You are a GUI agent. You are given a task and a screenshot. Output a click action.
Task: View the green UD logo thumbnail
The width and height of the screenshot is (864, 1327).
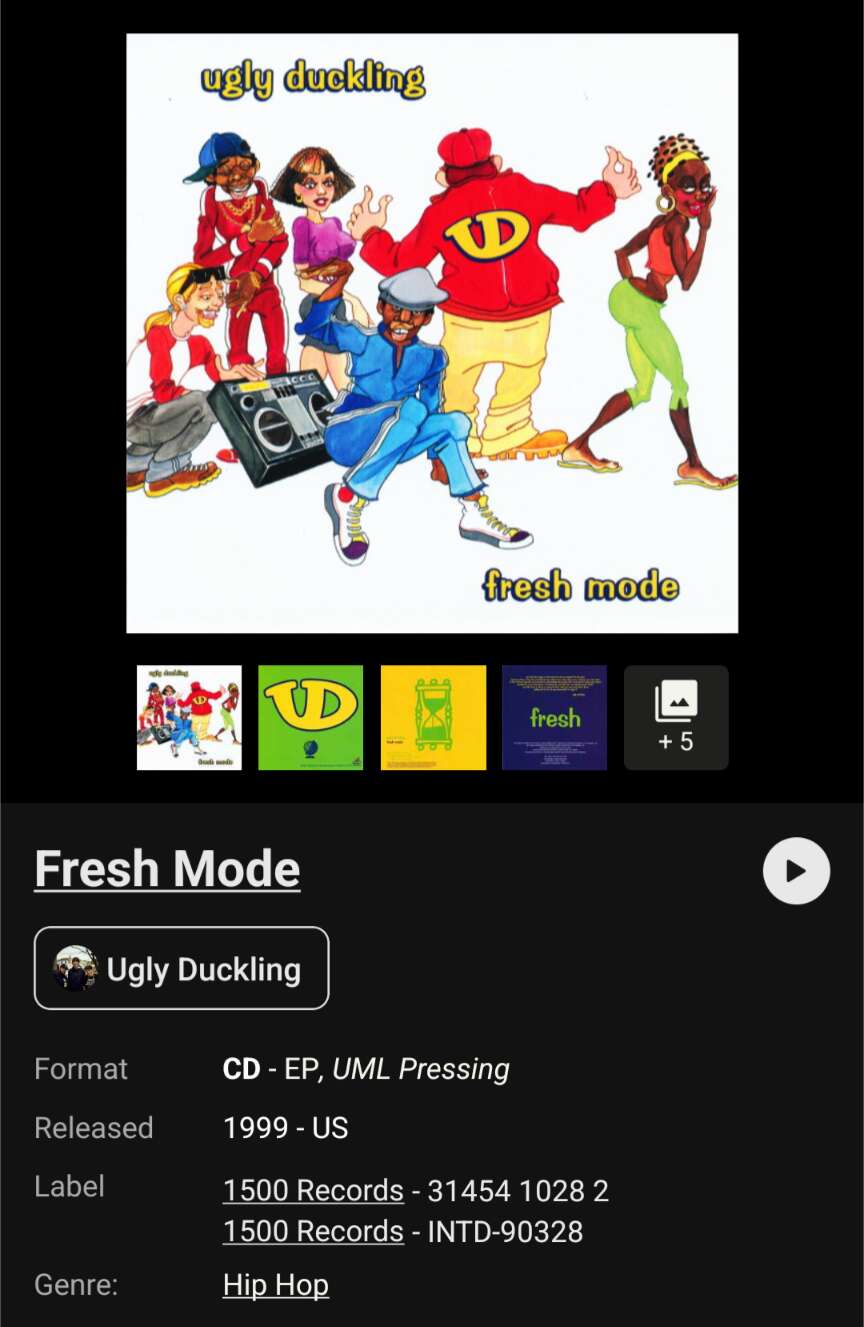(x=311, y=718)
